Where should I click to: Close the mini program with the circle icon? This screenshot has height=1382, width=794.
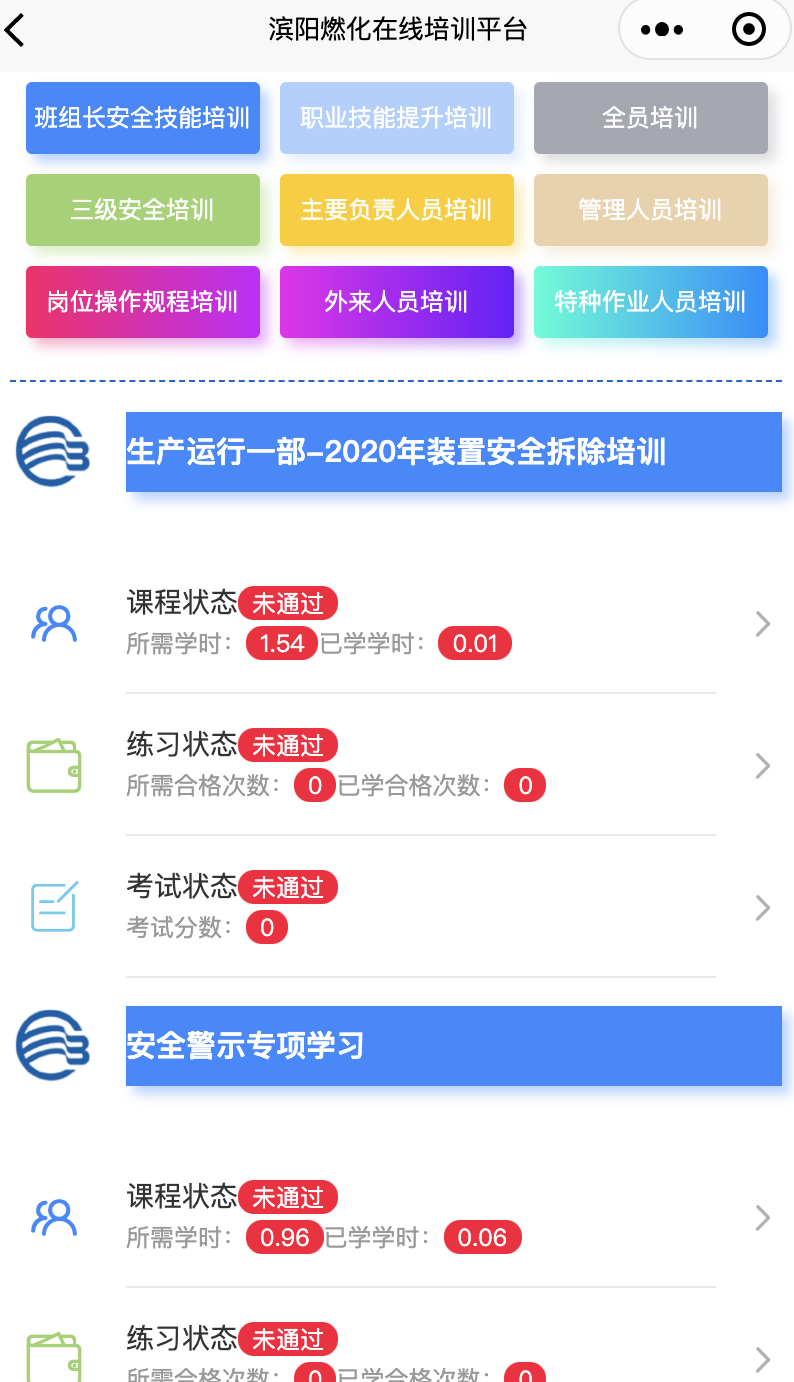click(748, 30)
